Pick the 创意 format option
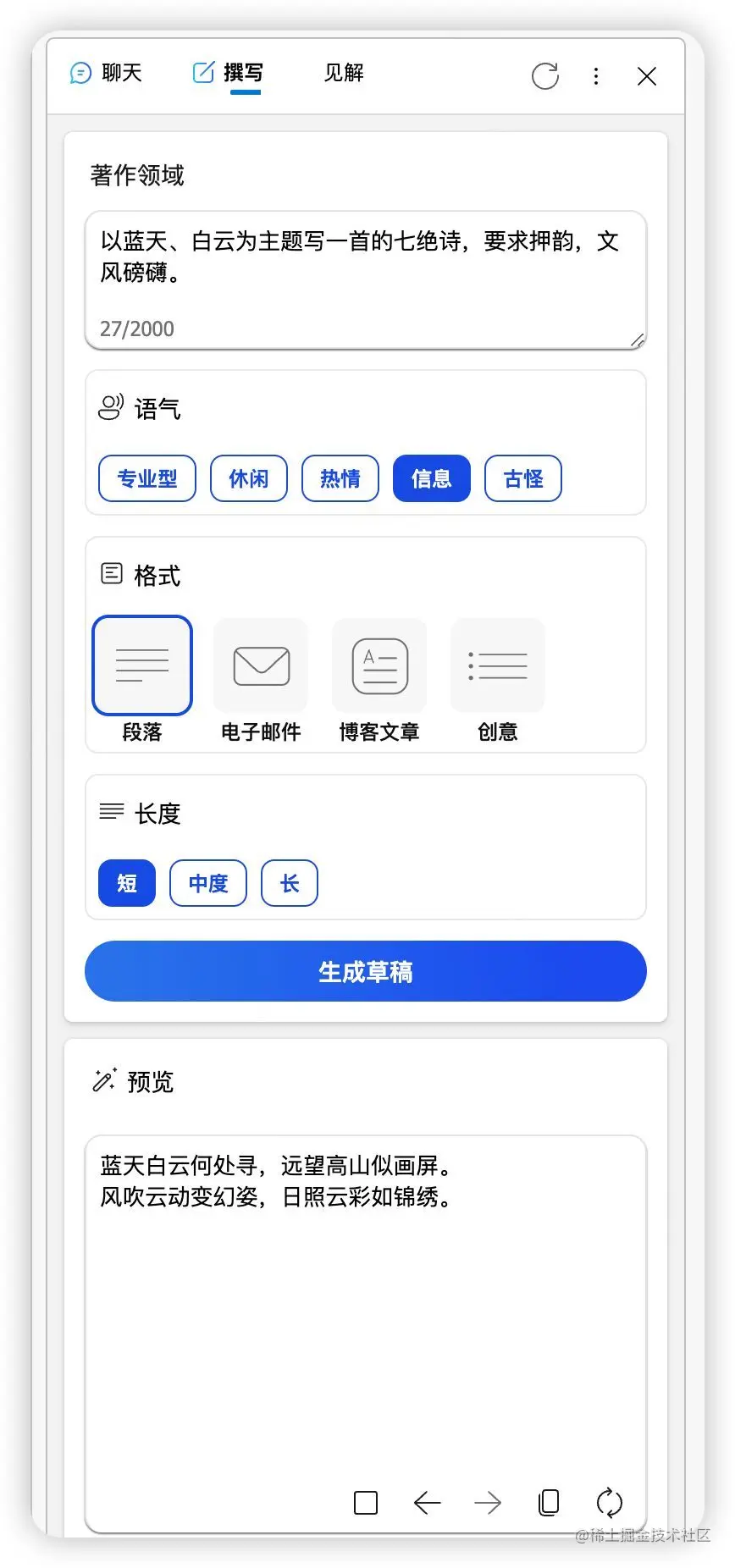Image resolution: width=735 pixels, height=1568 pixels. (498, 681)
